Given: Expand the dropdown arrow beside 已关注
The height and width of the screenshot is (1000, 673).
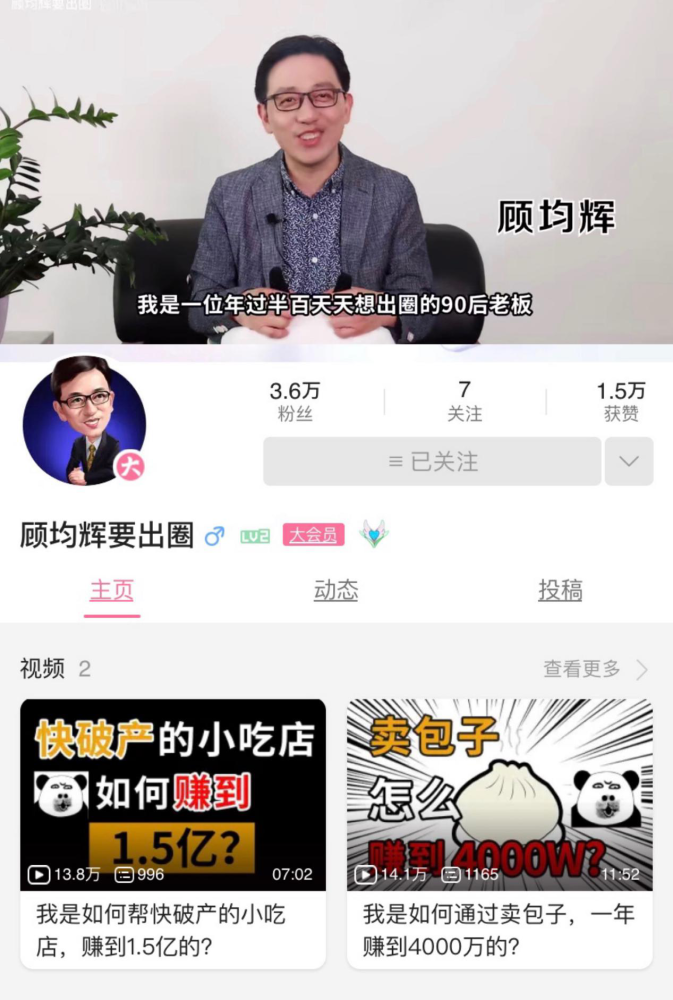Looking at the screenshot, I should [629, 462].
